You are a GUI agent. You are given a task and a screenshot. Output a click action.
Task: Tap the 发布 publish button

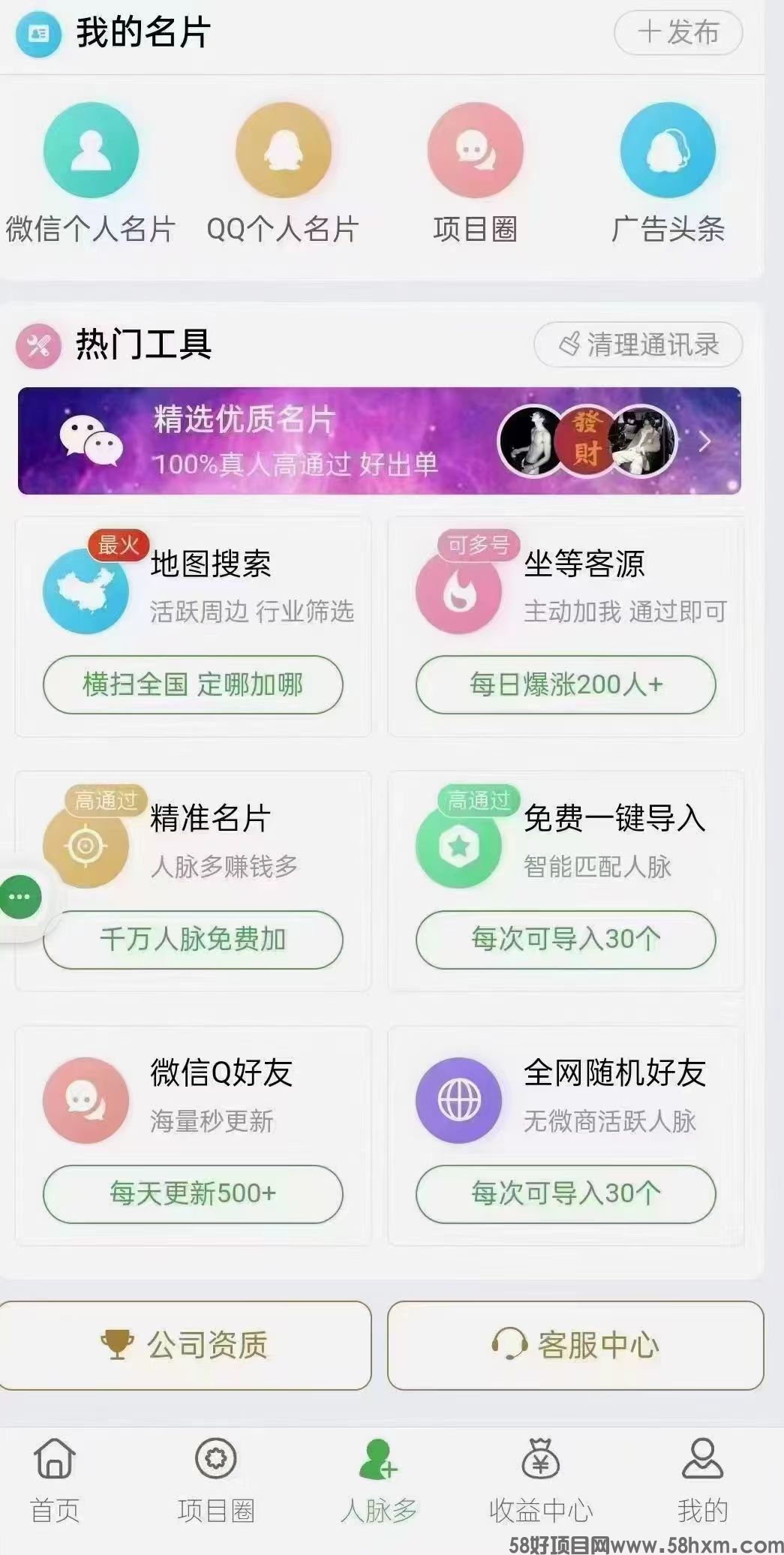pyautogui.click(x=678, y=33)
